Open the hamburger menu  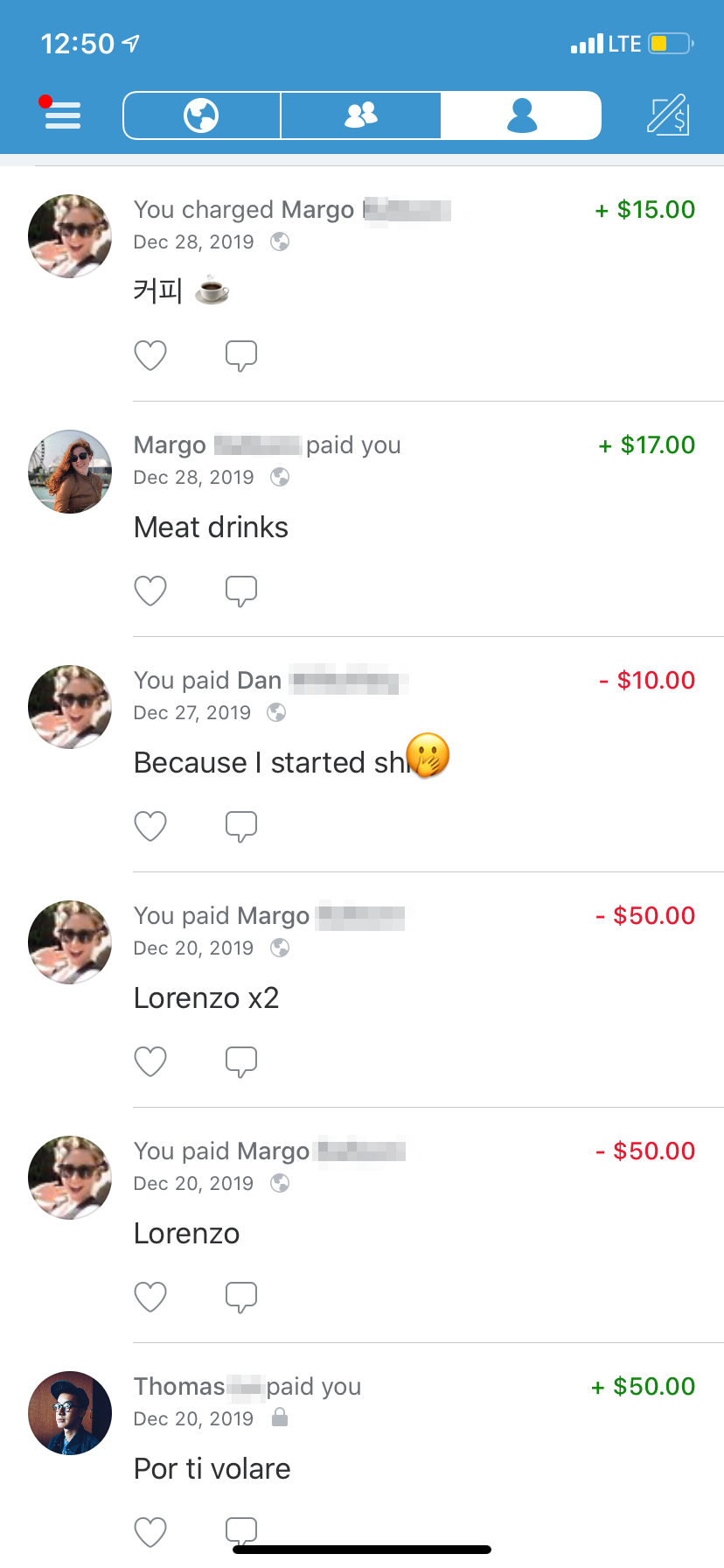[62, 115]
